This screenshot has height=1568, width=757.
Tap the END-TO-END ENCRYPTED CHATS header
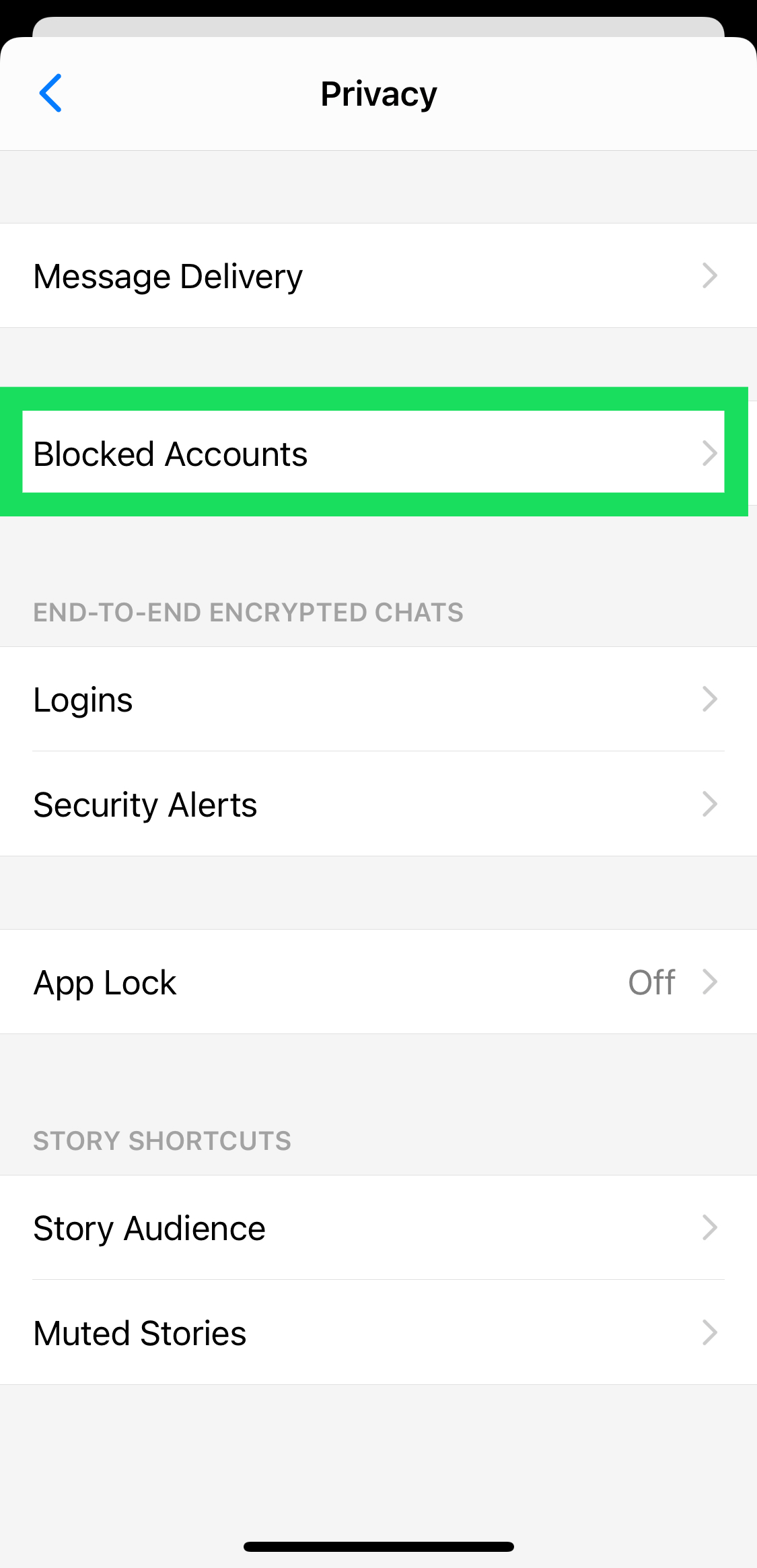248,612
